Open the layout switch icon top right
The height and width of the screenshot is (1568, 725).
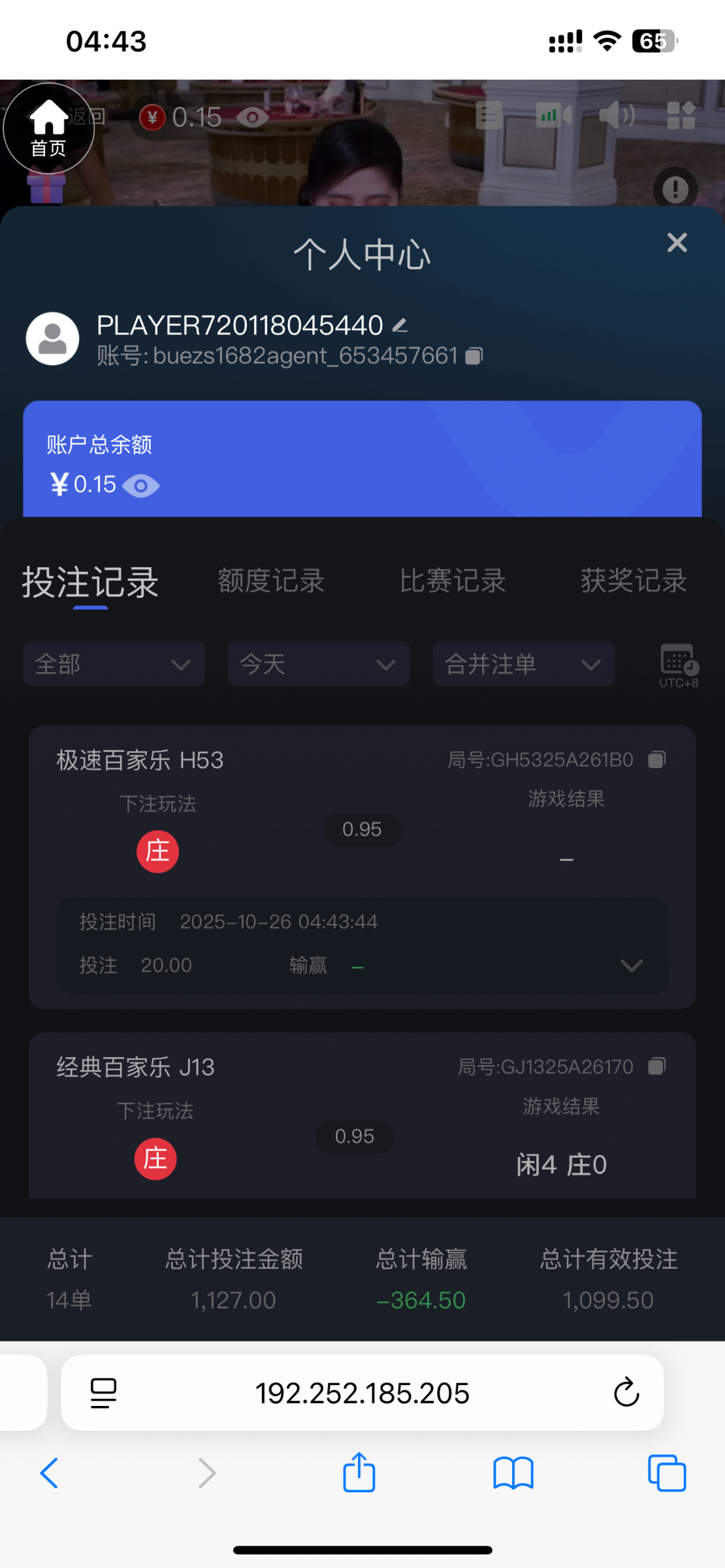click(x=679, y=116)
